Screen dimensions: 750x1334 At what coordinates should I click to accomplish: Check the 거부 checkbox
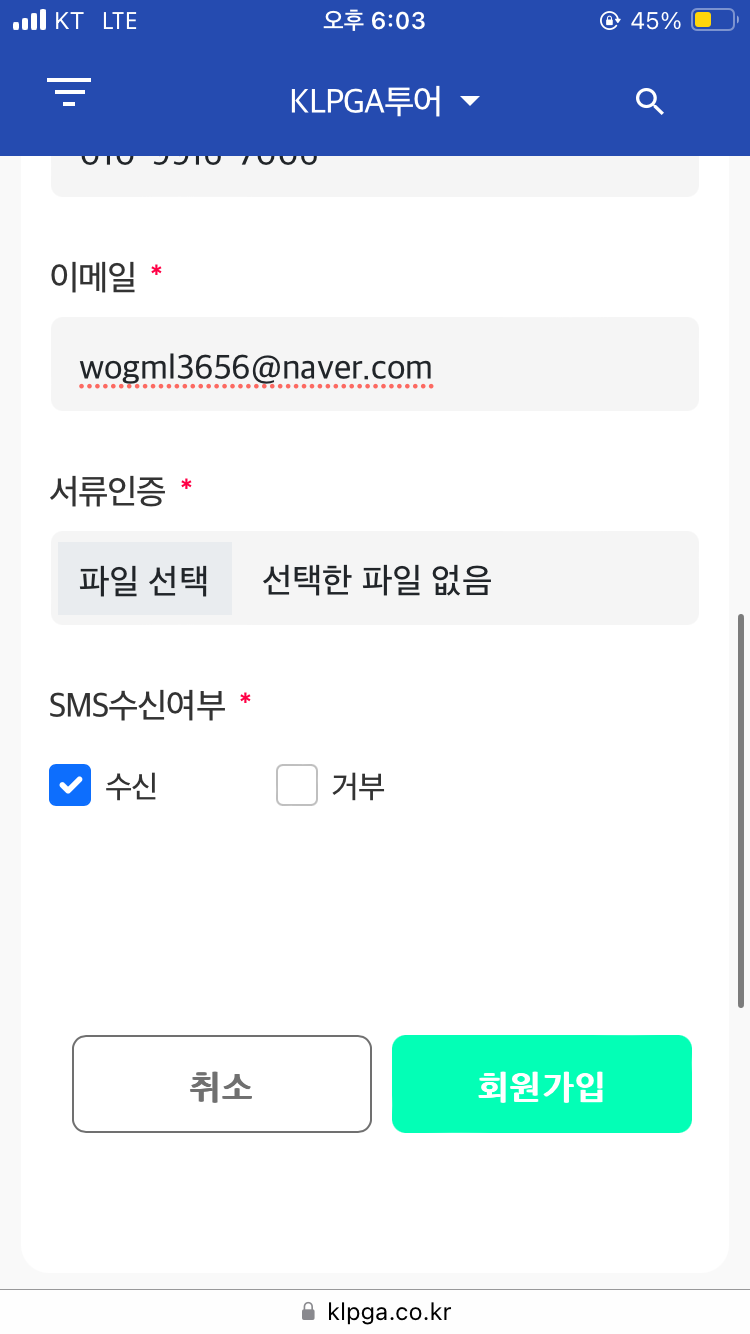[x=297, y=785]
